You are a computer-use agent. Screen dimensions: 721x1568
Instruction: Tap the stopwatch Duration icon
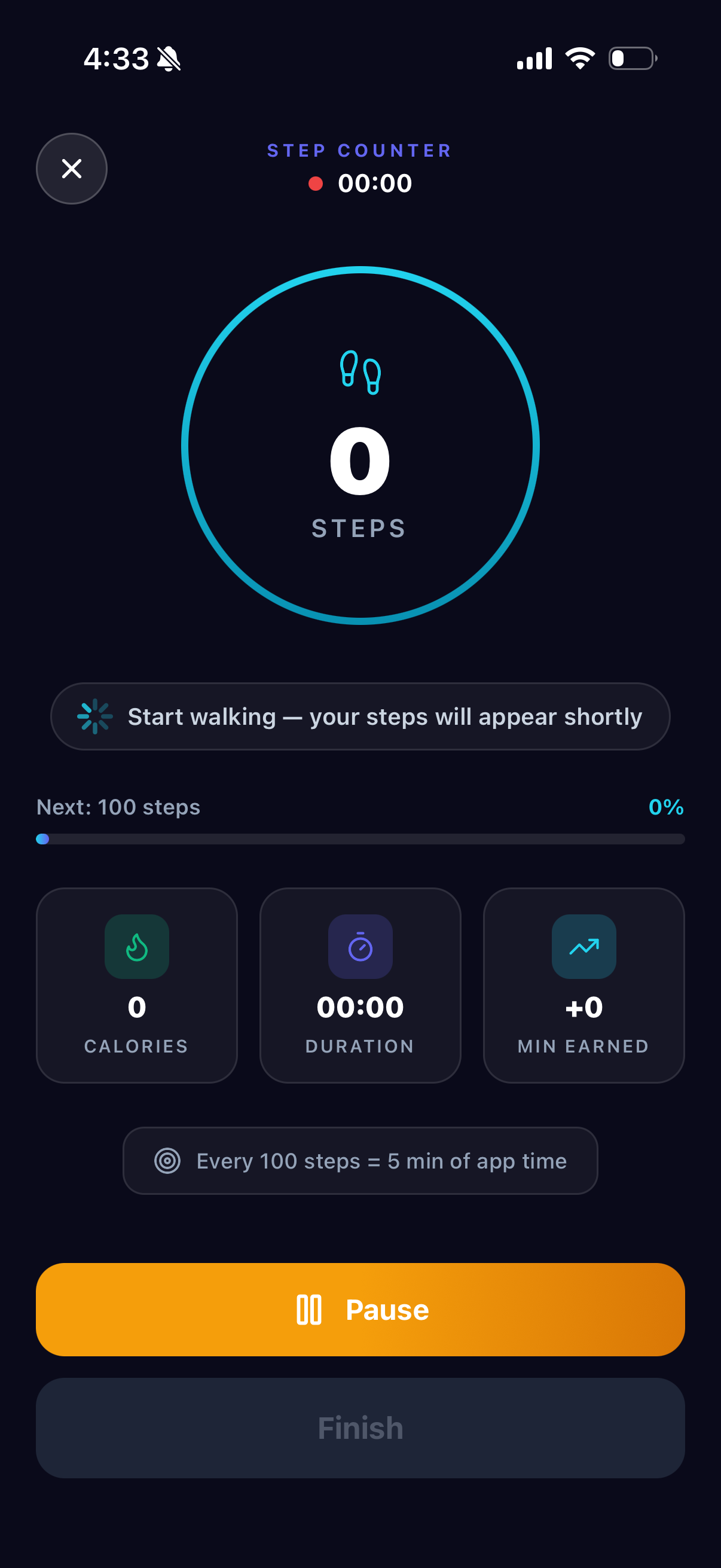pos(360,946)
